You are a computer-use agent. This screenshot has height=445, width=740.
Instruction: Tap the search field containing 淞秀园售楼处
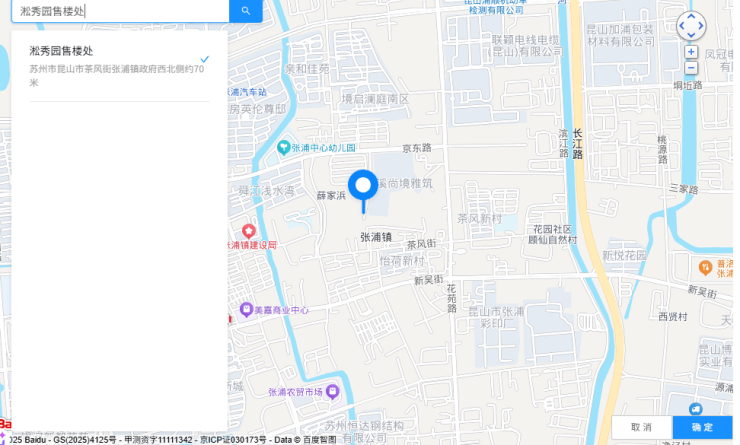tap(120, 11)
